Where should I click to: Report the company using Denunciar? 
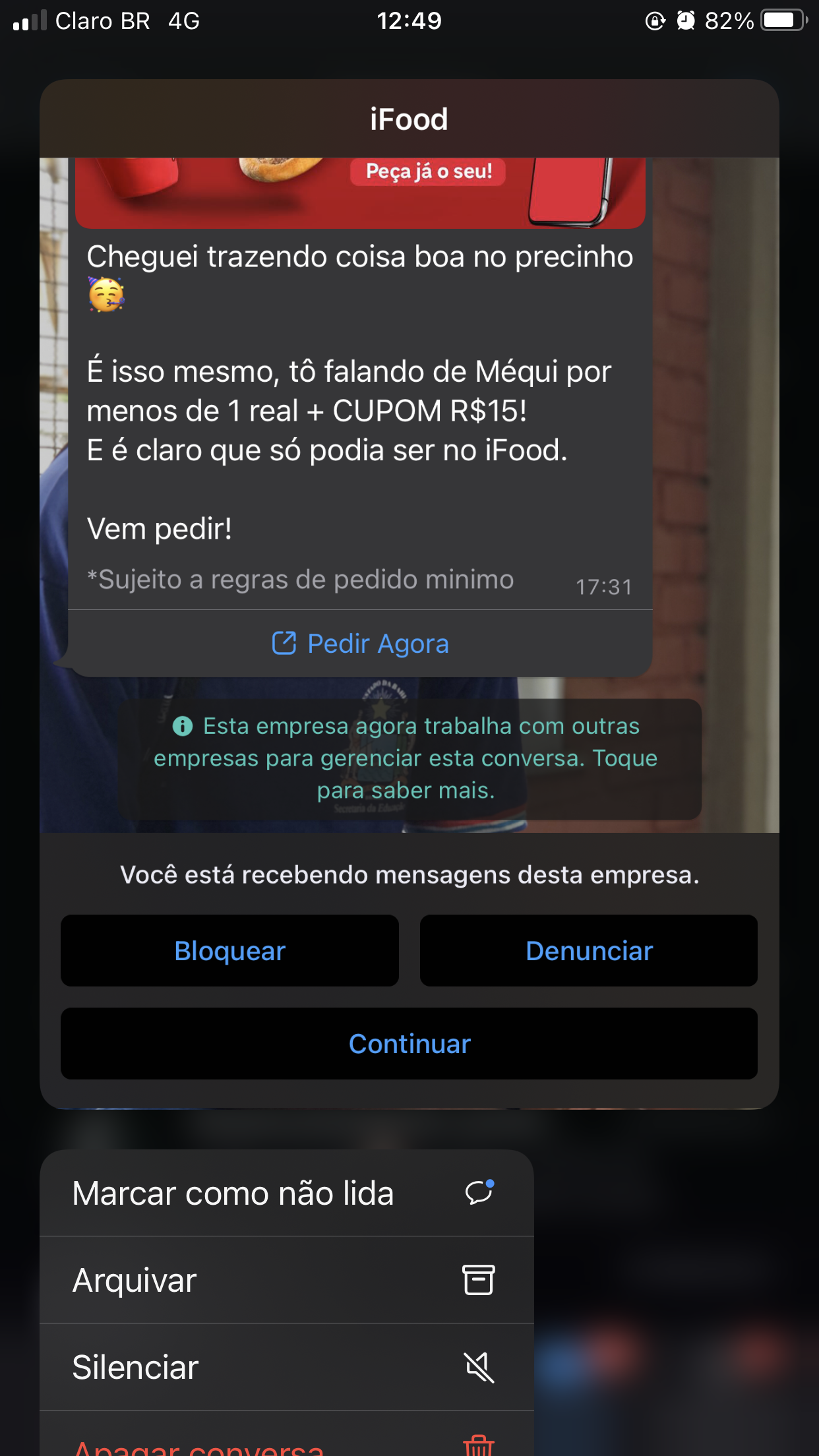(588, 951)
